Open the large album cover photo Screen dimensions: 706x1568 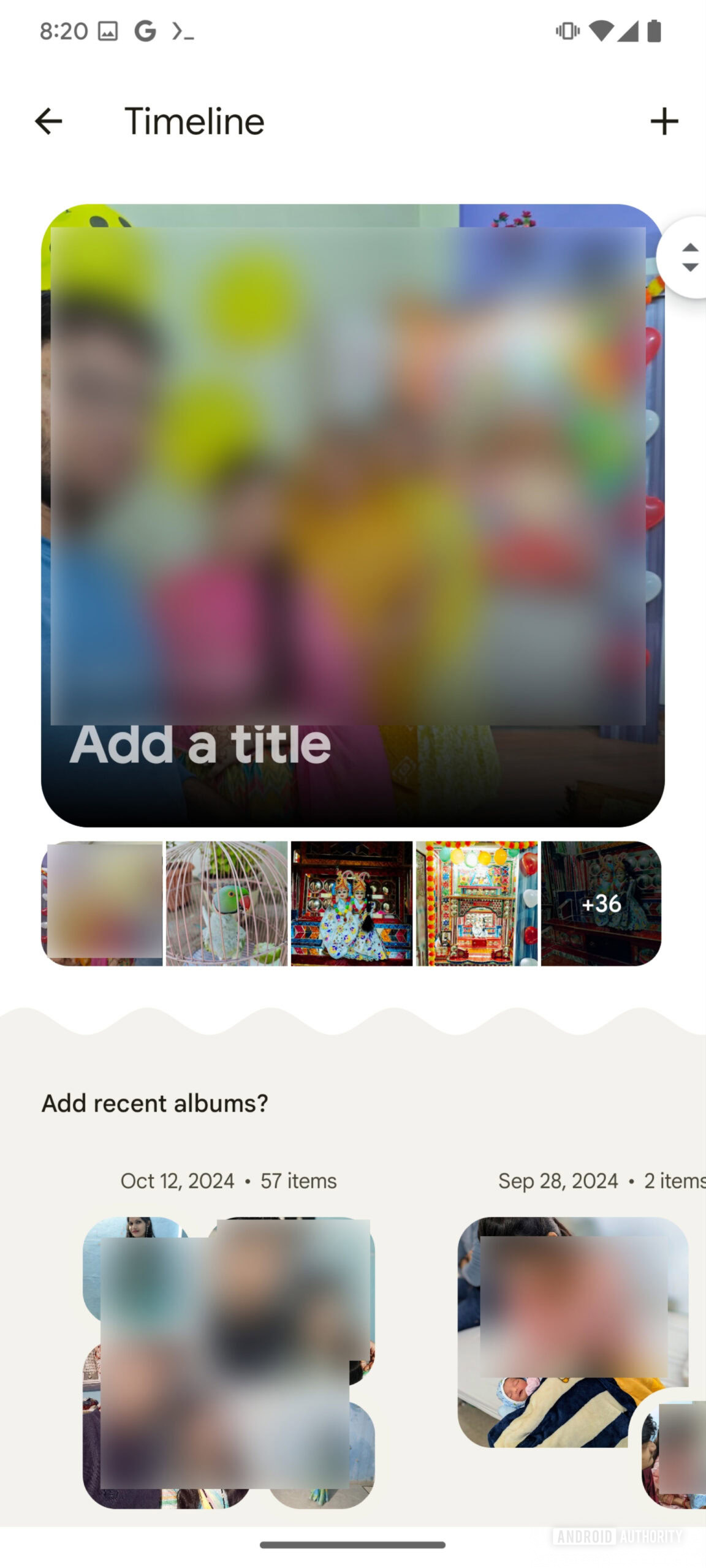tap(352, 466)
